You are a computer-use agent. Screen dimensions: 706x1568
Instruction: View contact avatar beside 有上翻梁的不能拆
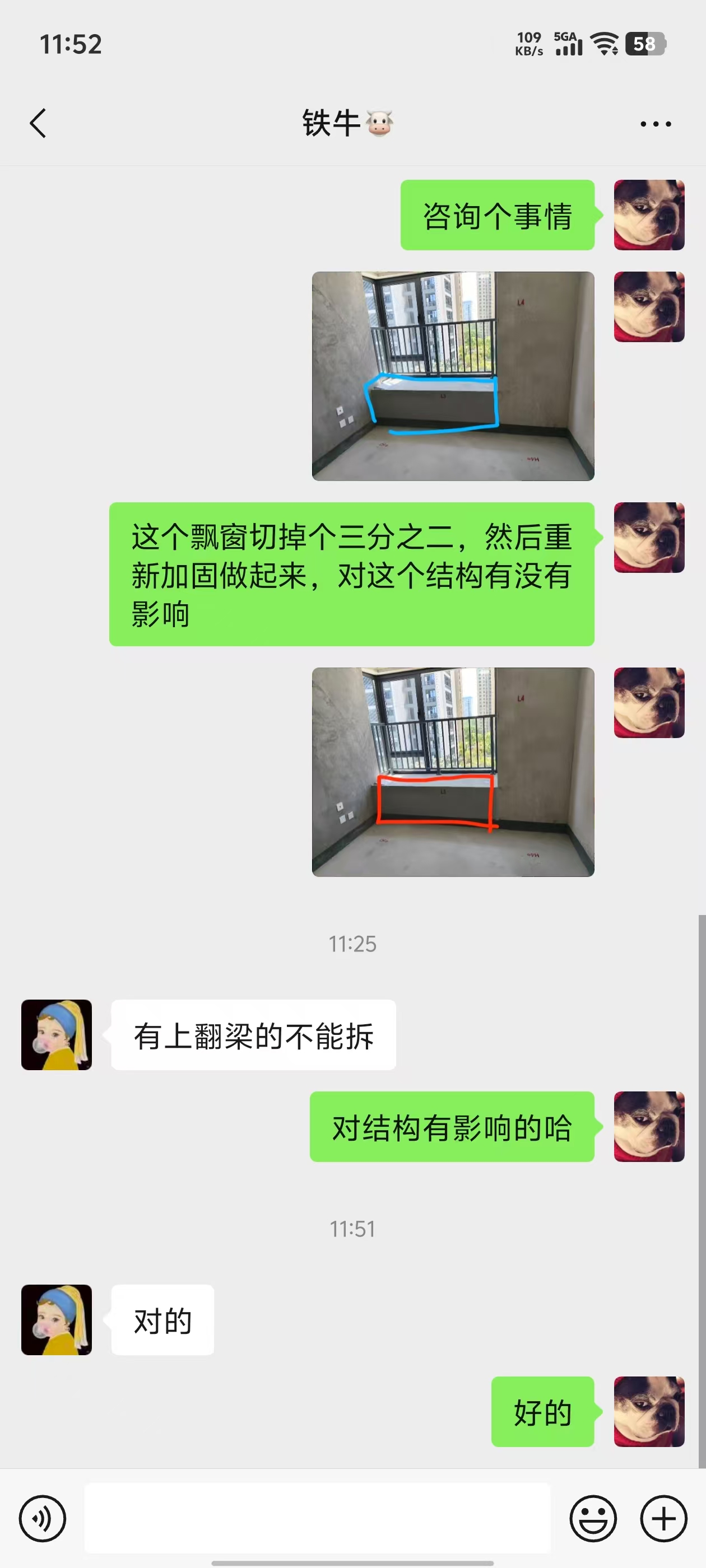pyautogui.click(x=57, y=1035)
